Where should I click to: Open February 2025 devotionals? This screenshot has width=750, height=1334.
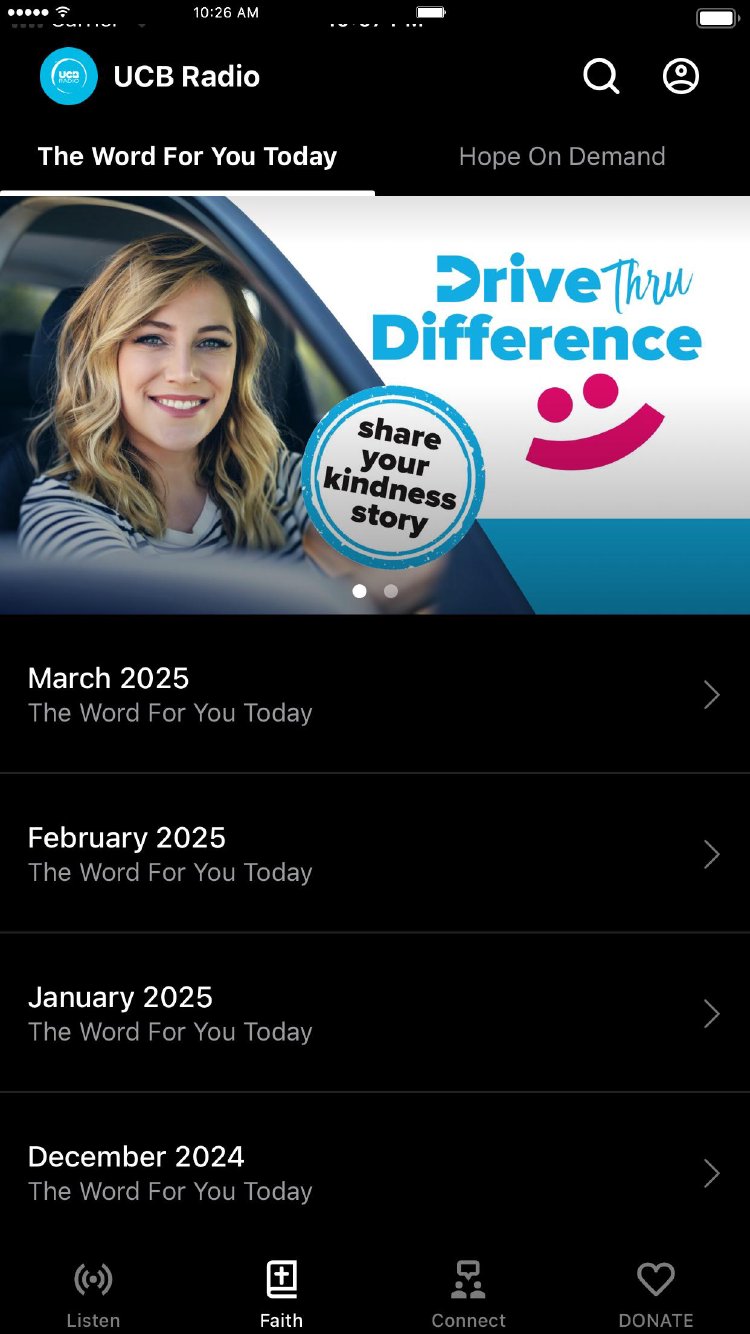point(375,854)
